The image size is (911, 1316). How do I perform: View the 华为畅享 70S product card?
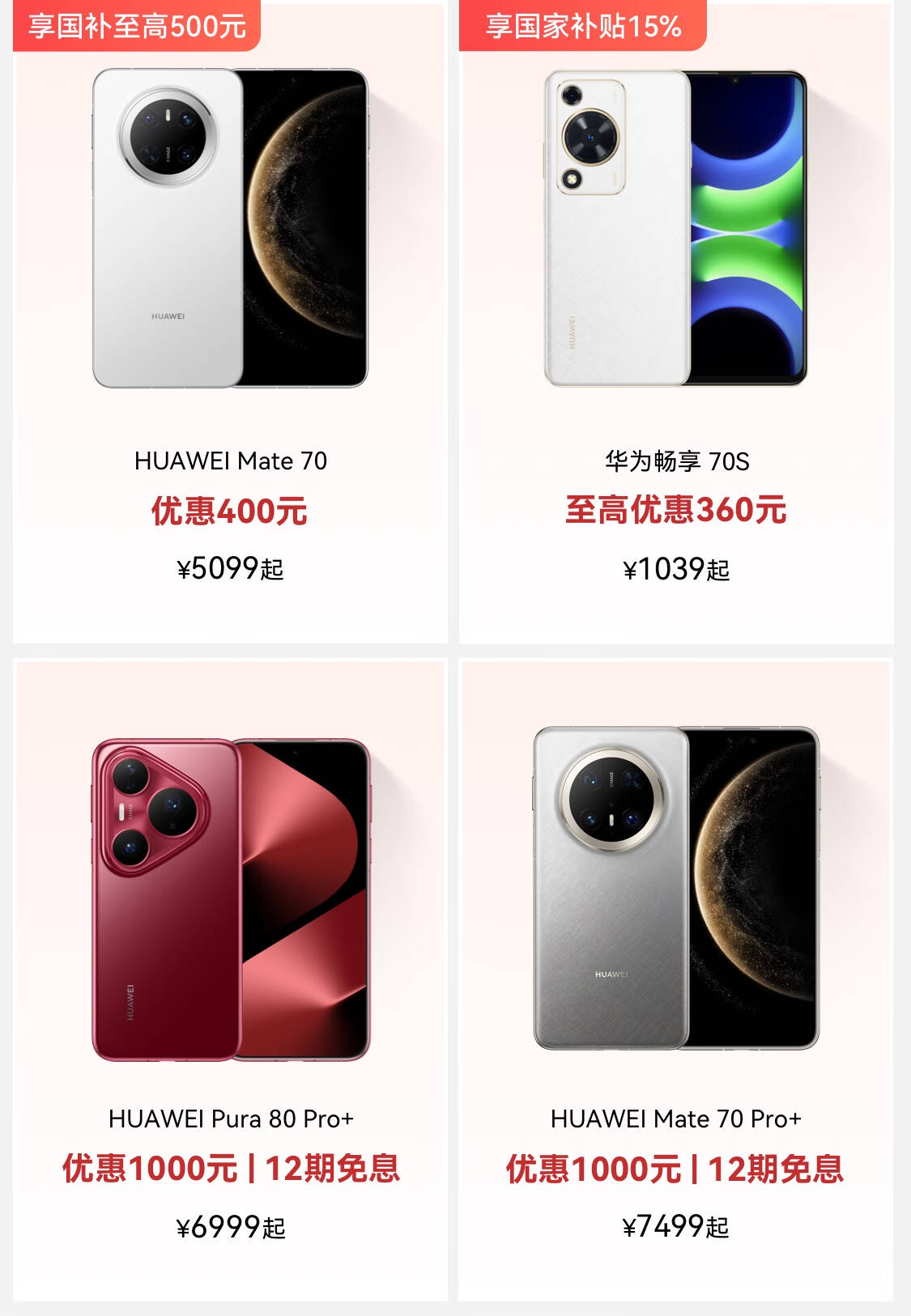[676, 324]
